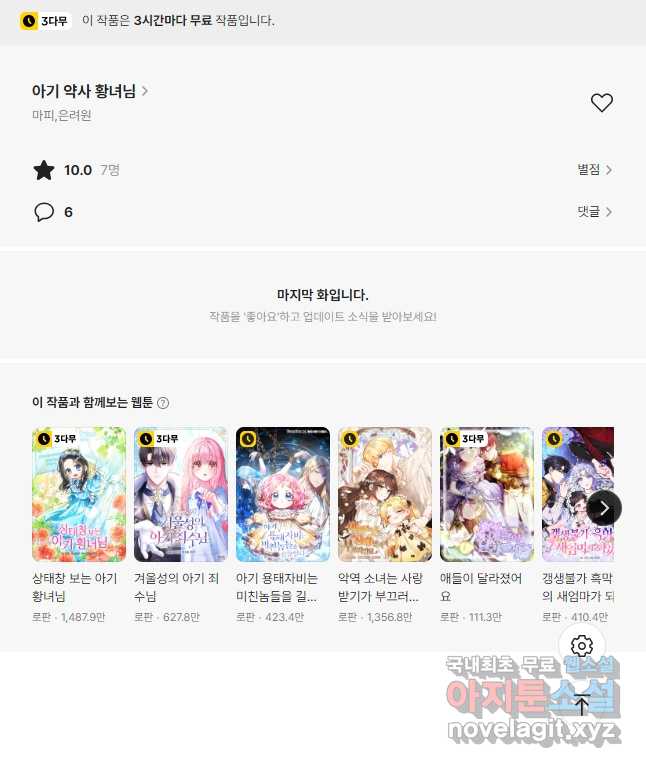Show next recommended webtoons with arrow

pyautogui.click(x=604, y=508)
